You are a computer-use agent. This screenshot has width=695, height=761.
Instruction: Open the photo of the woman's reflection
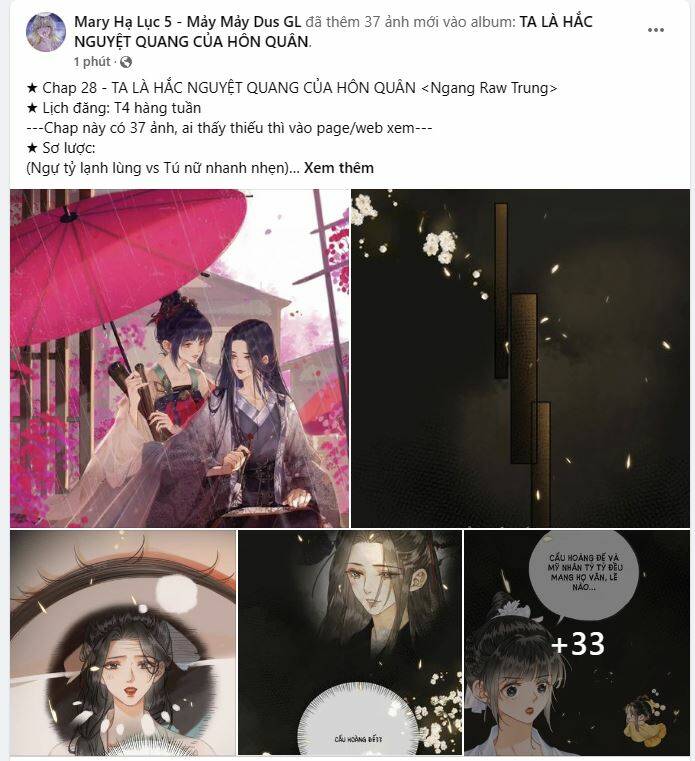click(x=124, y=643)
